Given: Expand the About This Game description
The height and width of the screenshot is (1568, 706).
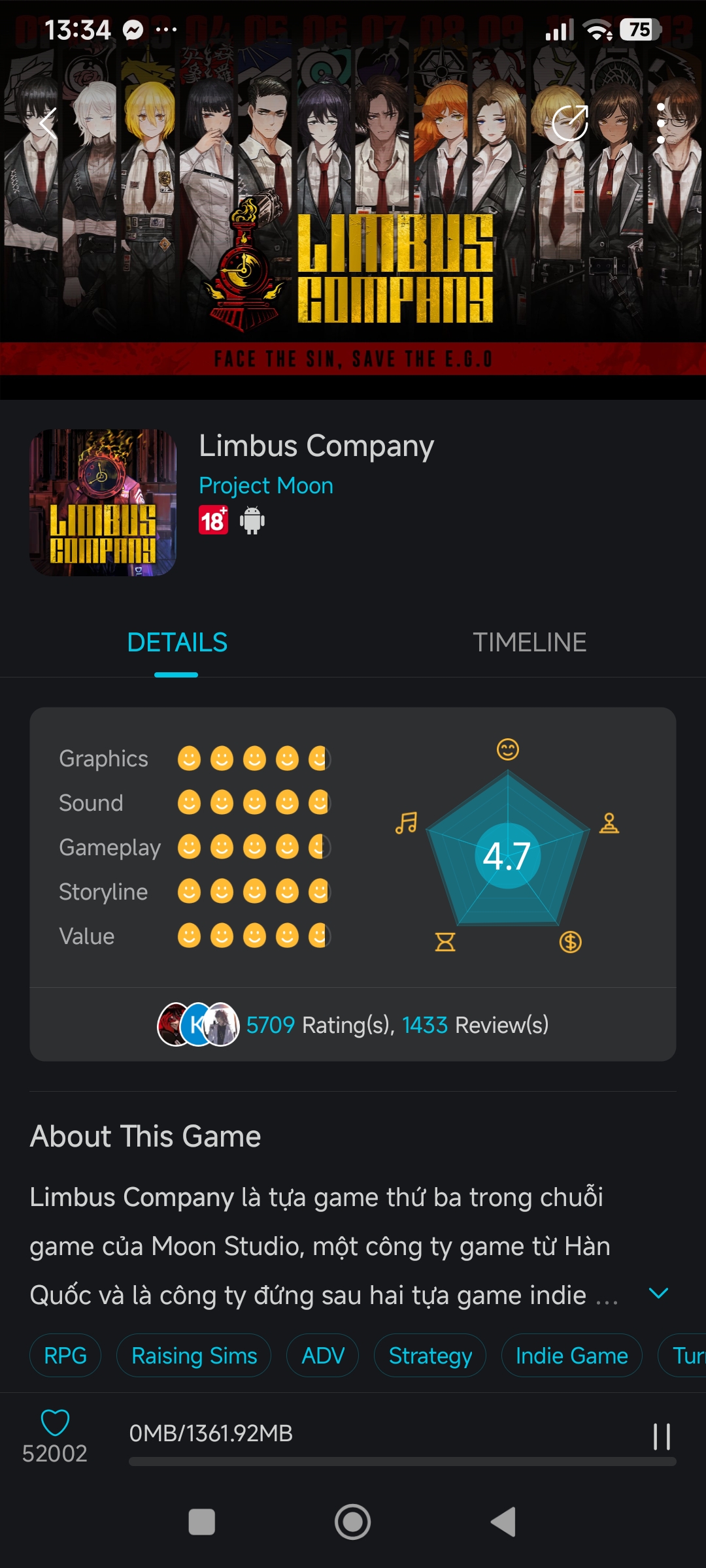Looking at the screenshot, I should tap(658, 1293).
